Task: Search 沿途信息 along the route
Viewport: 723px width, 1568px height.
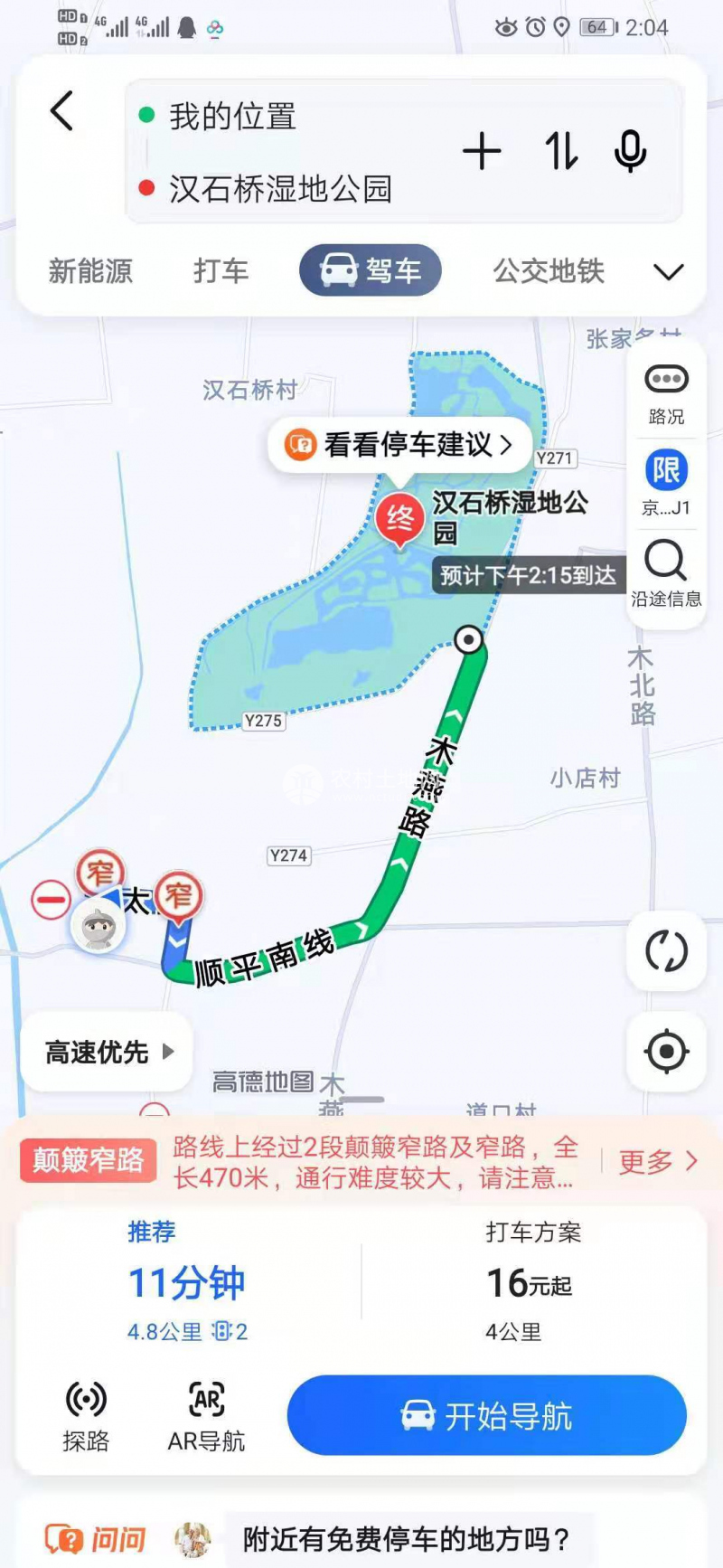Action: point(666,573)
